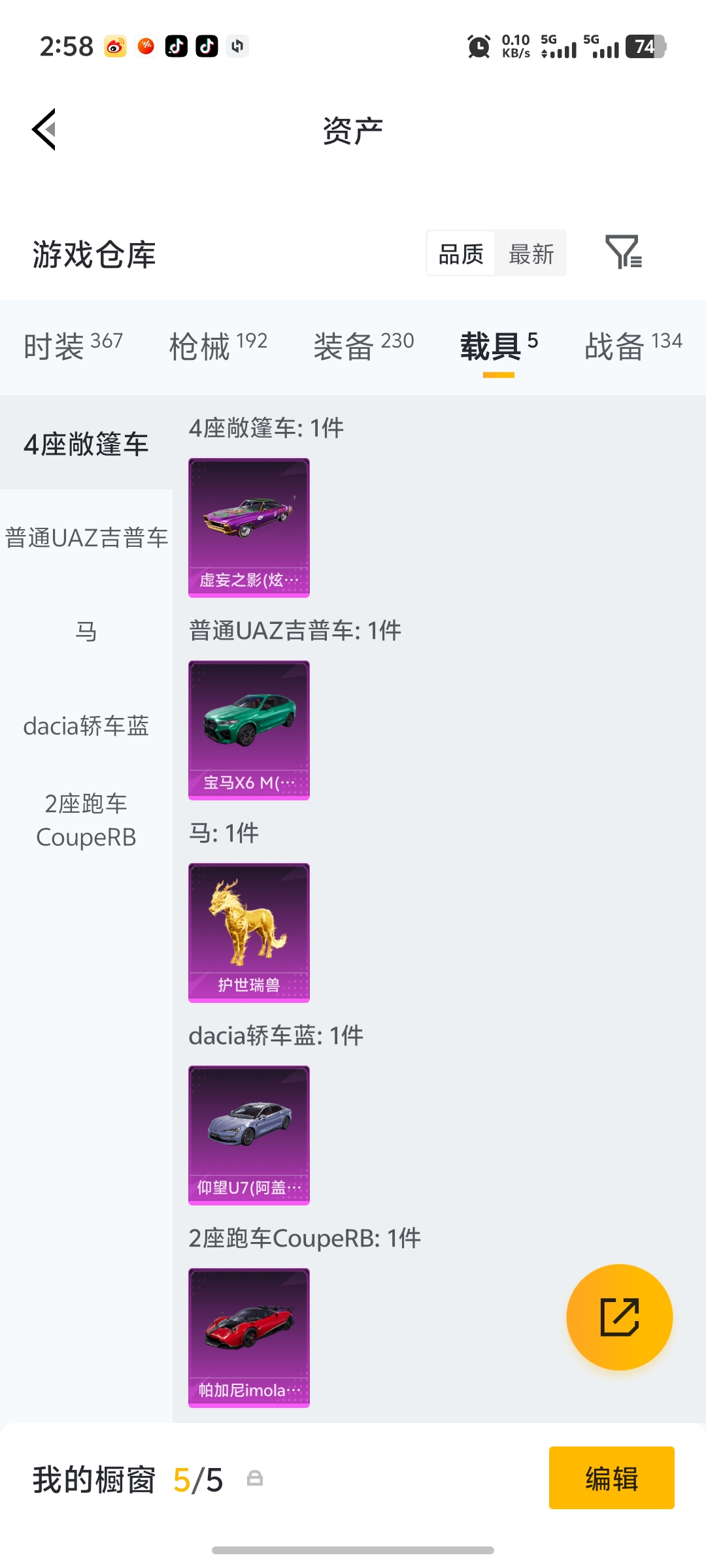This screenshot has width=706, height=1568.
Task: Open the filter funnel icon
Action: pos(624,253)
